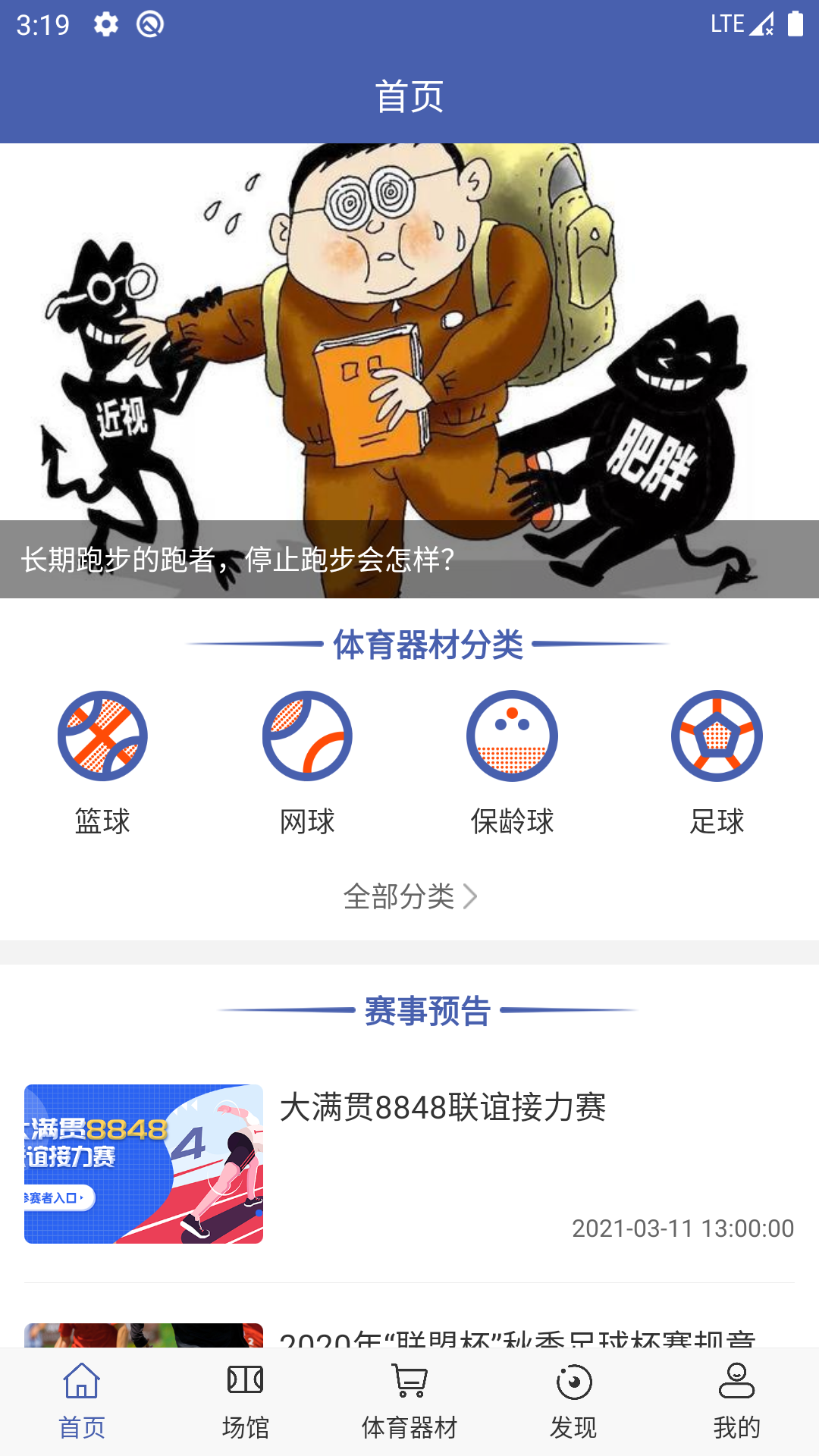
Task: Tap the running cartoon banner image
Action: click(x=409, y=341)
